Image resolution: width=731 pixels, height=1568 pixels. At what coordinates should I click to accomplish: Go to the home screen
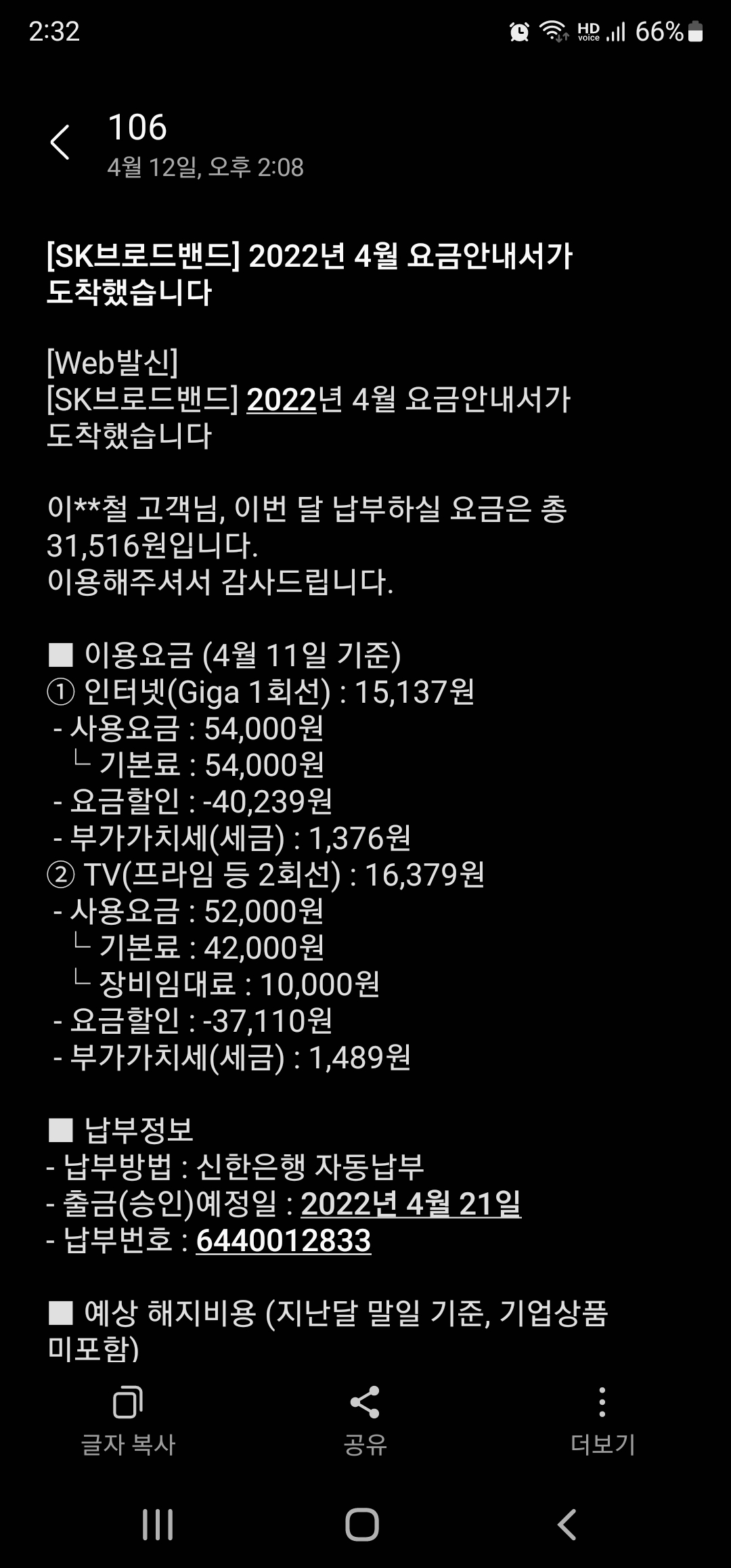362,1525
